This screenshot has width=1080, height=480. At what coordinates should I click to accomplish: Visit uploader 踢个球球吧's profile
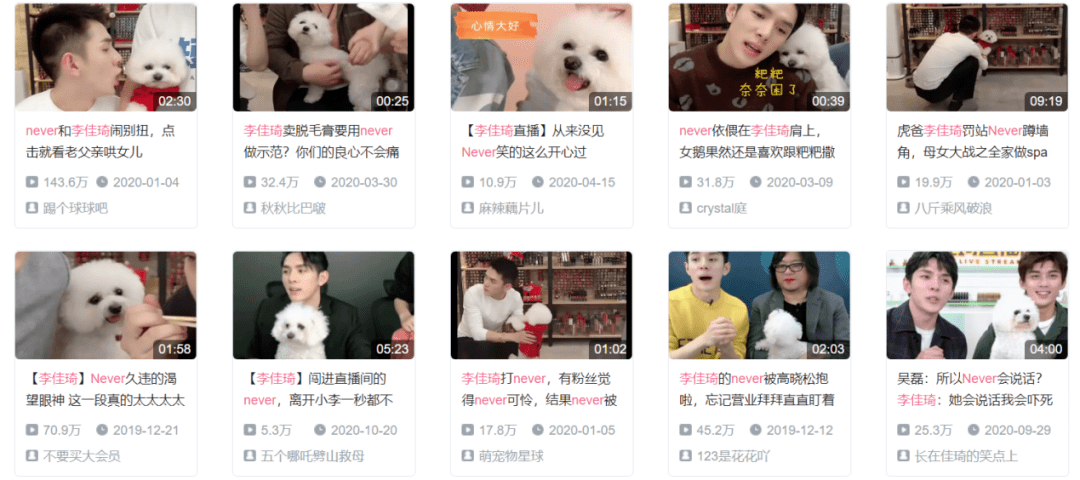tap(75, 208)
